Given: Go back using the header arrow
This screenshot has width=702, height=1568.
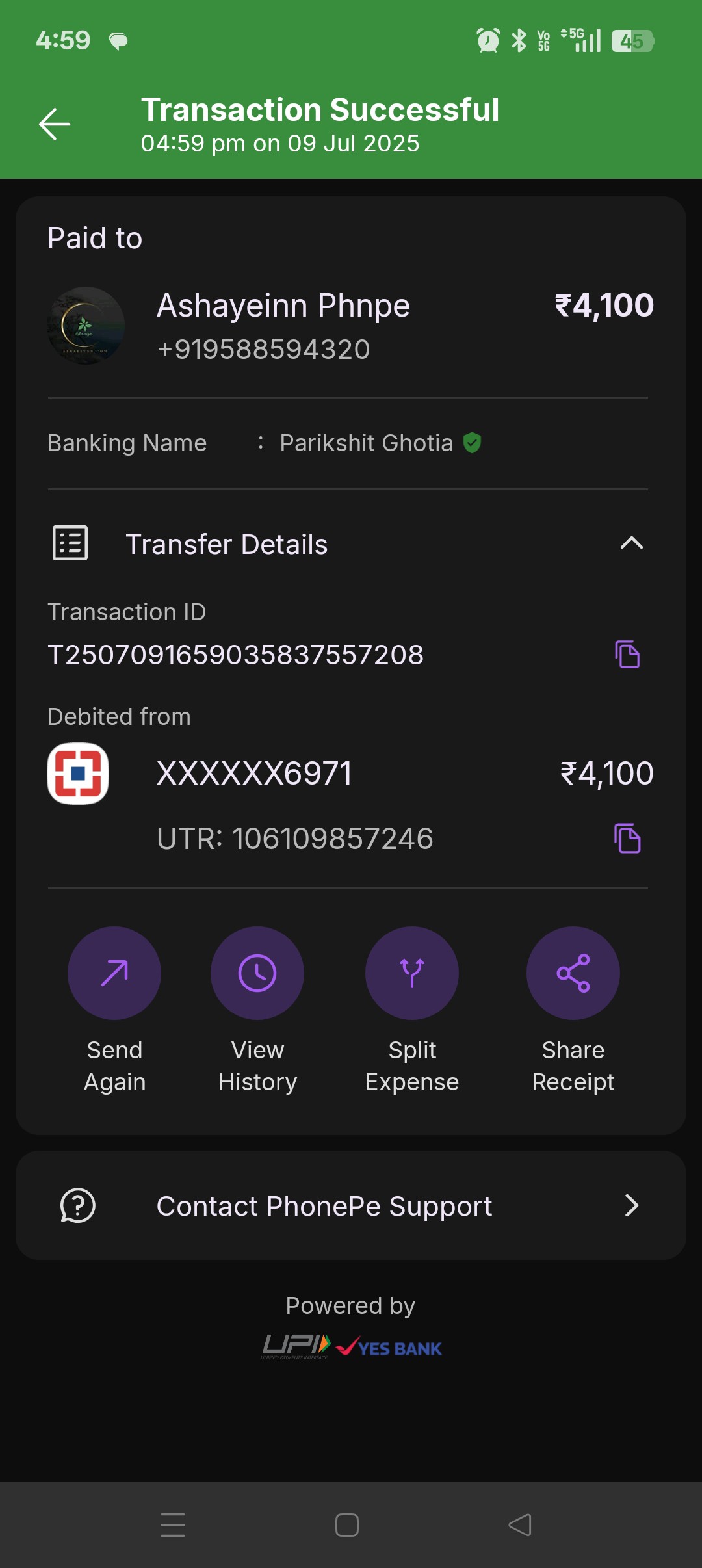Looking at the screenshot, I should 55,124.
